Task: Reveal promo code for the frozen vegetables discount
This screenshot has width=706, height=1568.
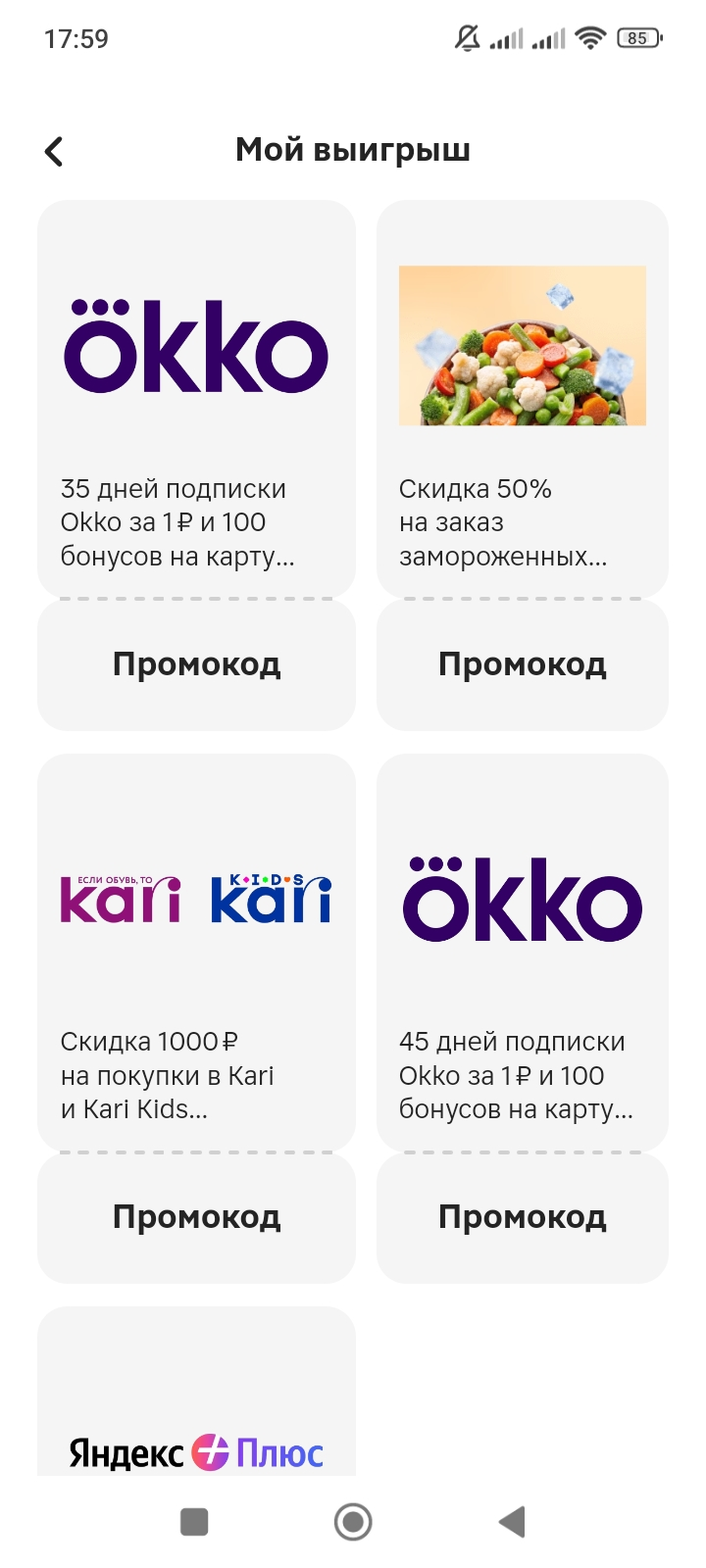Action: click(x=523, y=664)
